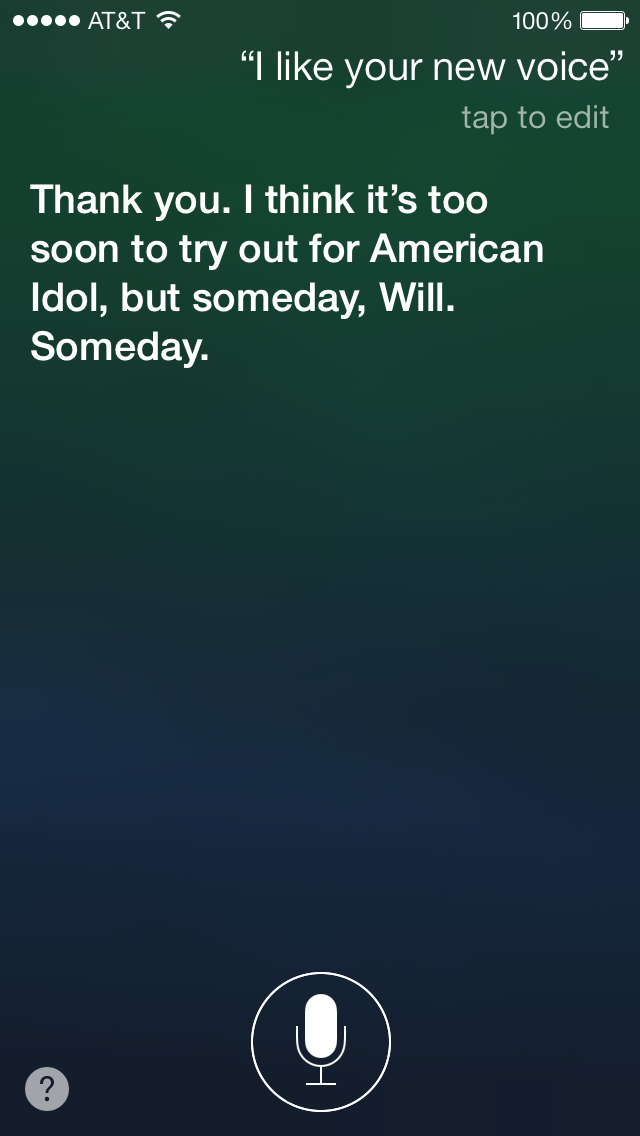Open the Siri help question mark
The height and width of the screenshot is (1136, 640).
[47, 1088]
